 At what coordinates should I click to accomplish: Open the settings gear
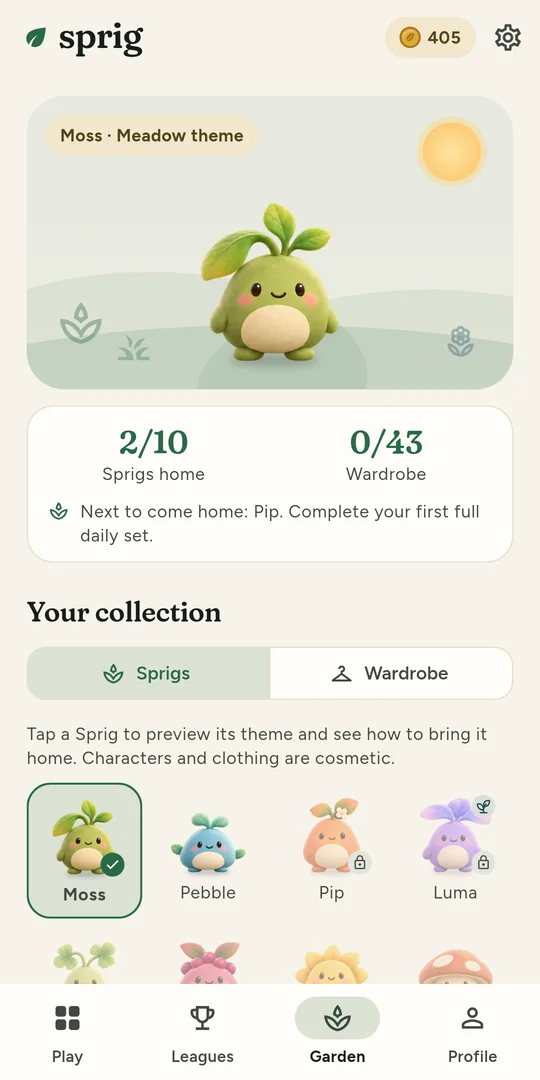click(x=508, y=37)
